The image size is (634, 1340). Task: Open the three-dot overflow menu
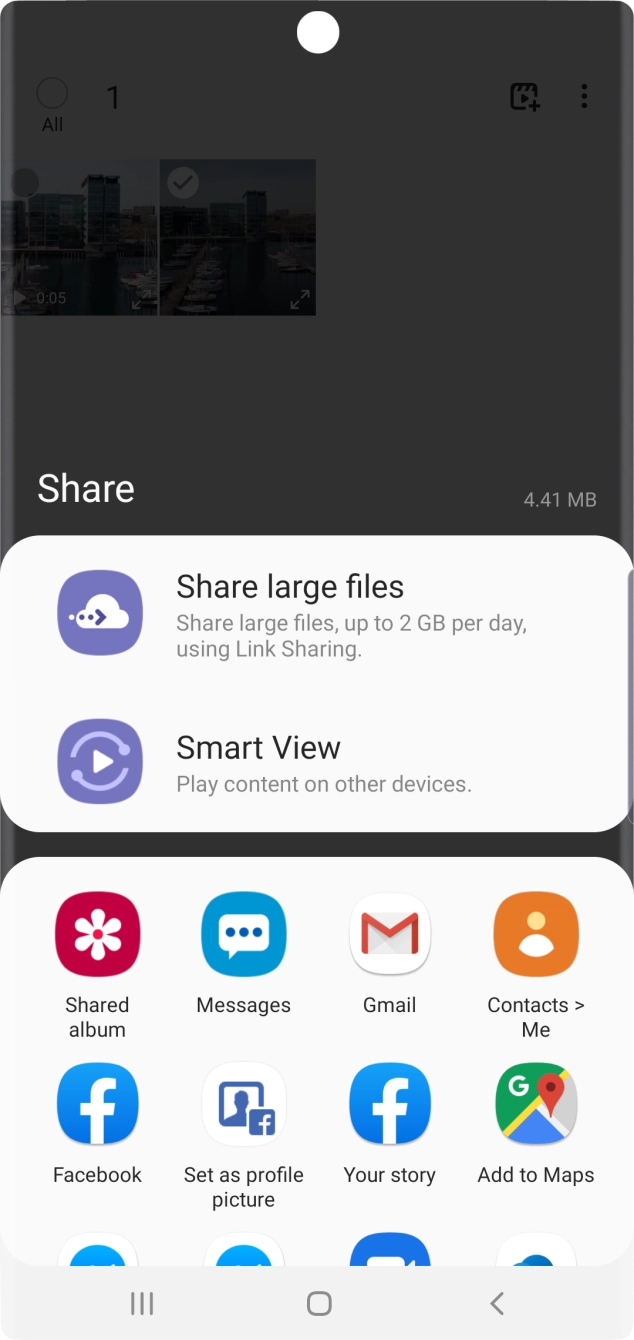pos(584,97)
